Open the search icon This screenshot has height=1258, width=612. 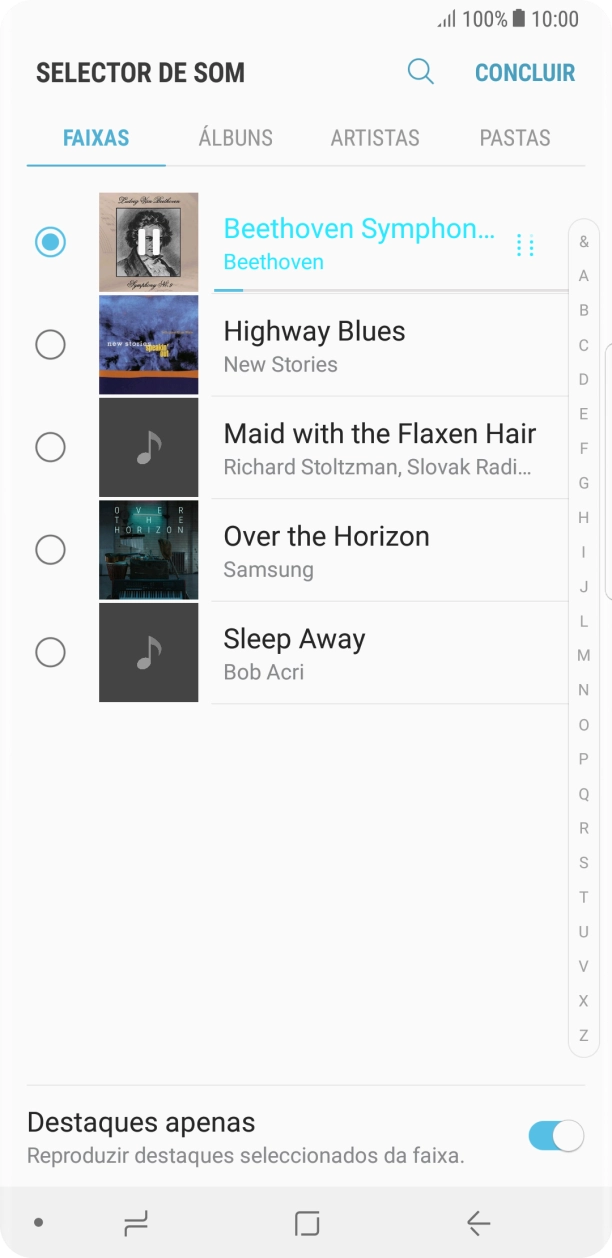(x=421, y=72)
